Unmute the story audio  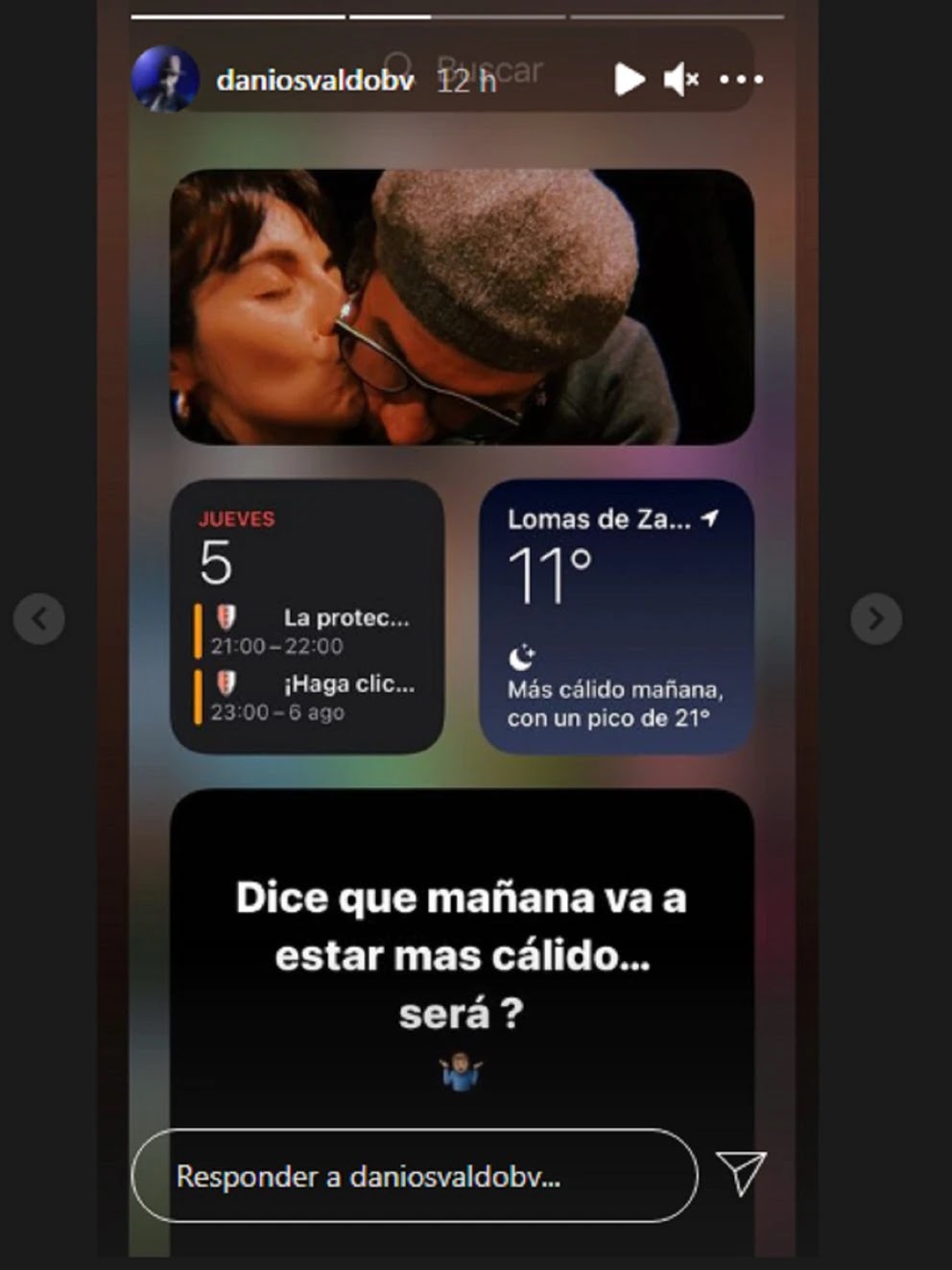pyautogui.click(x=680, y=80)
